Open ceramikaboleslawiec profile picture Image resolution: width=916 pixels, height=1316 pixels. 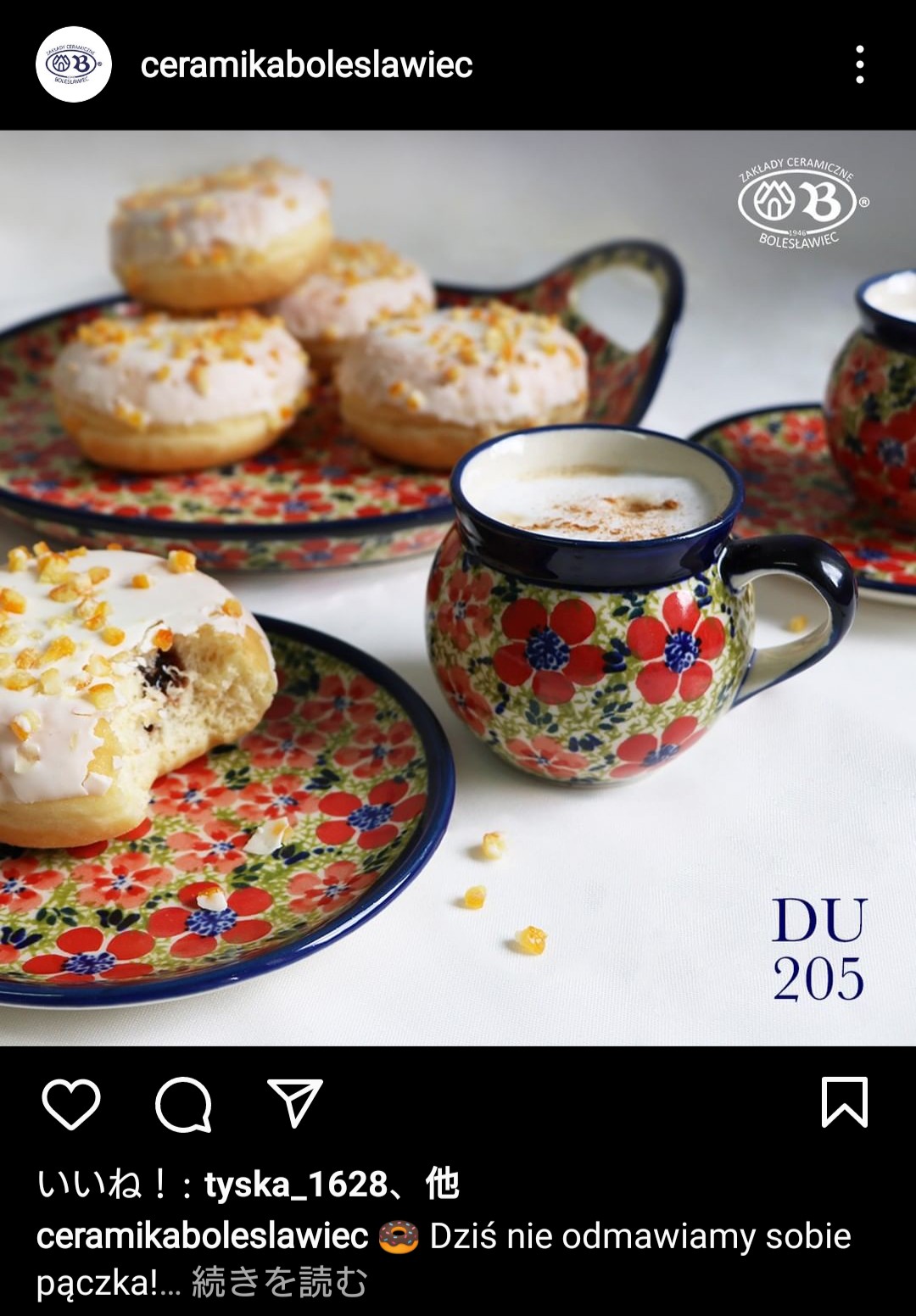coord(74,64)
